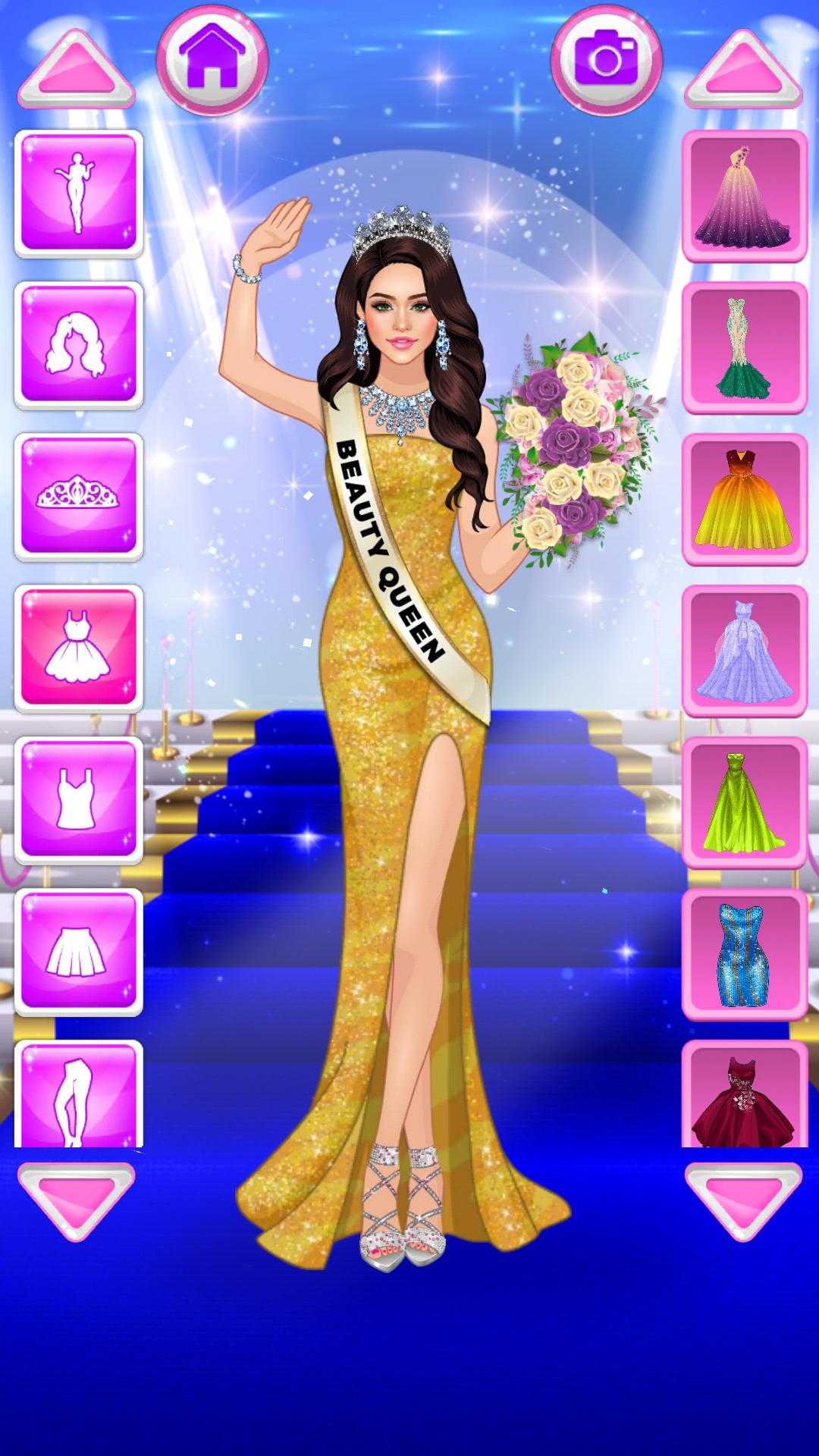Pick the short blue sequin dress
819x1456 pixels.
(745, 954)
